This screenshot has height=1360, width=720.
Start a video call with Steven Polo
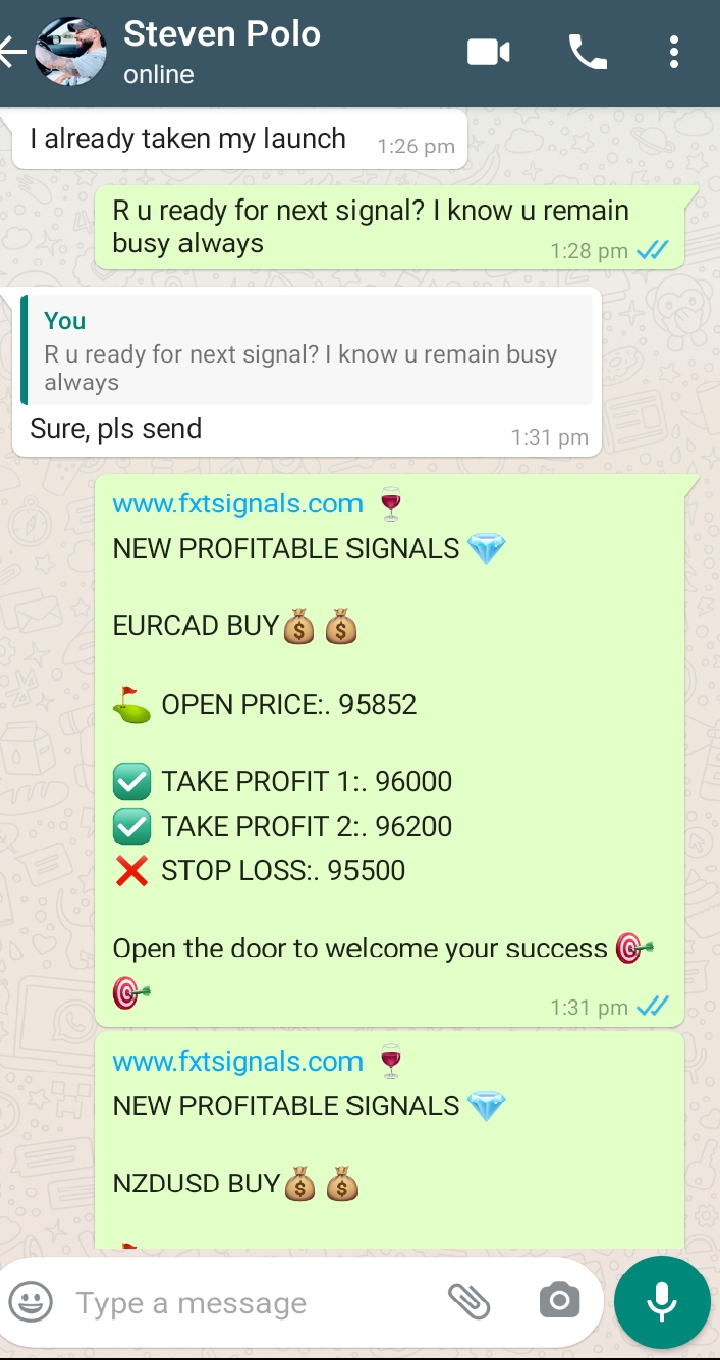pyautogui.click(x=488, y=52)
